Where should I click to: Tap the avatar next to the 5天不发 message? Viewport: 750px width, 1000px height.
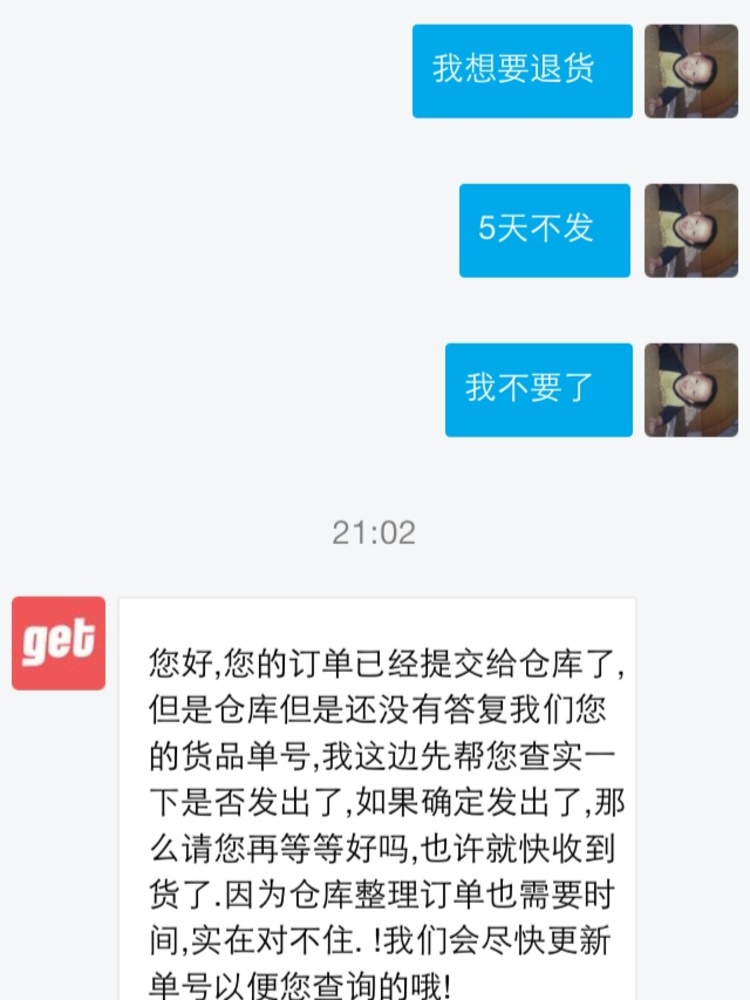tap(691, 230)
